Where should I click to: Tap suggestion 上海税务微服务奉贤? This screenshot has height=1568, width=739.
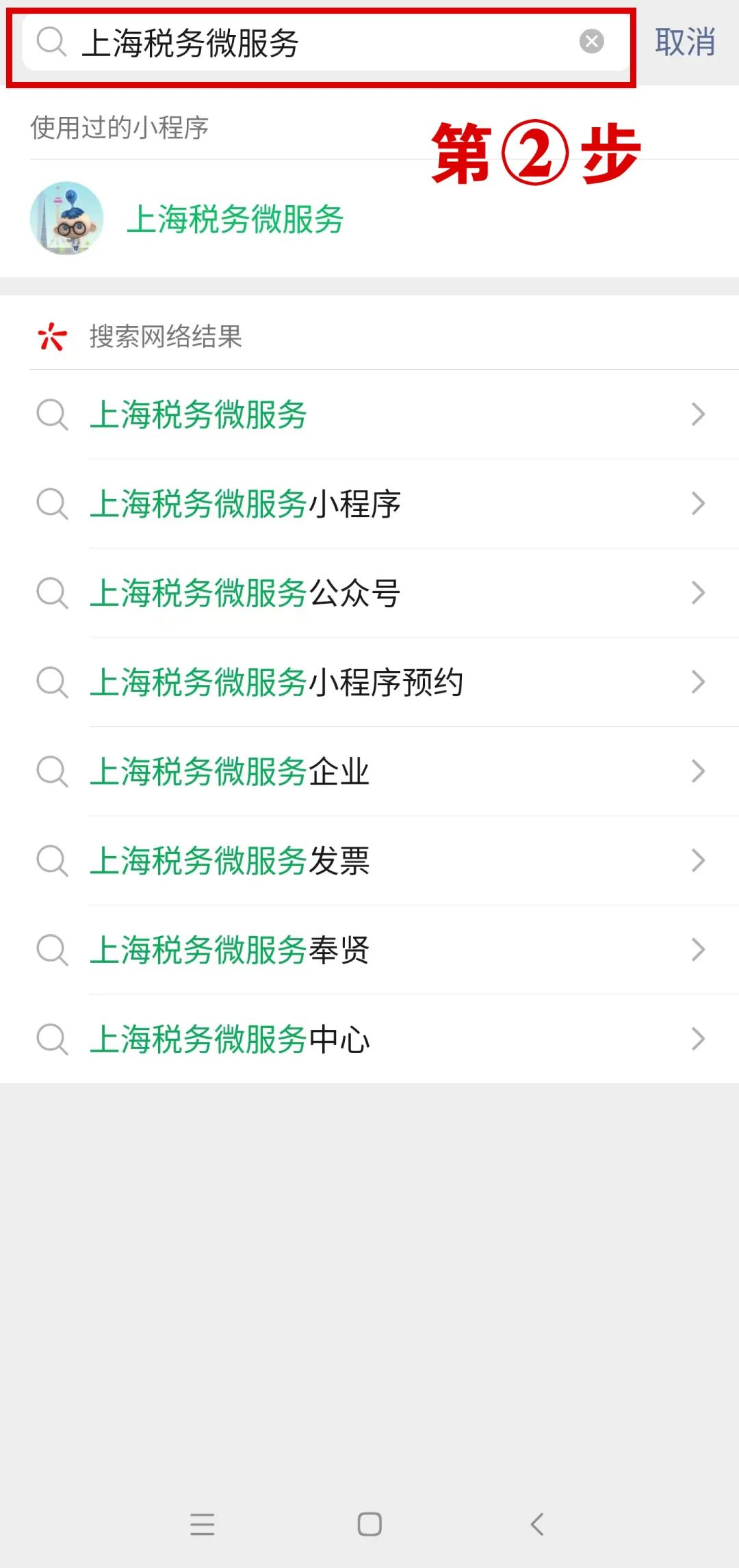tap(230, 950)
